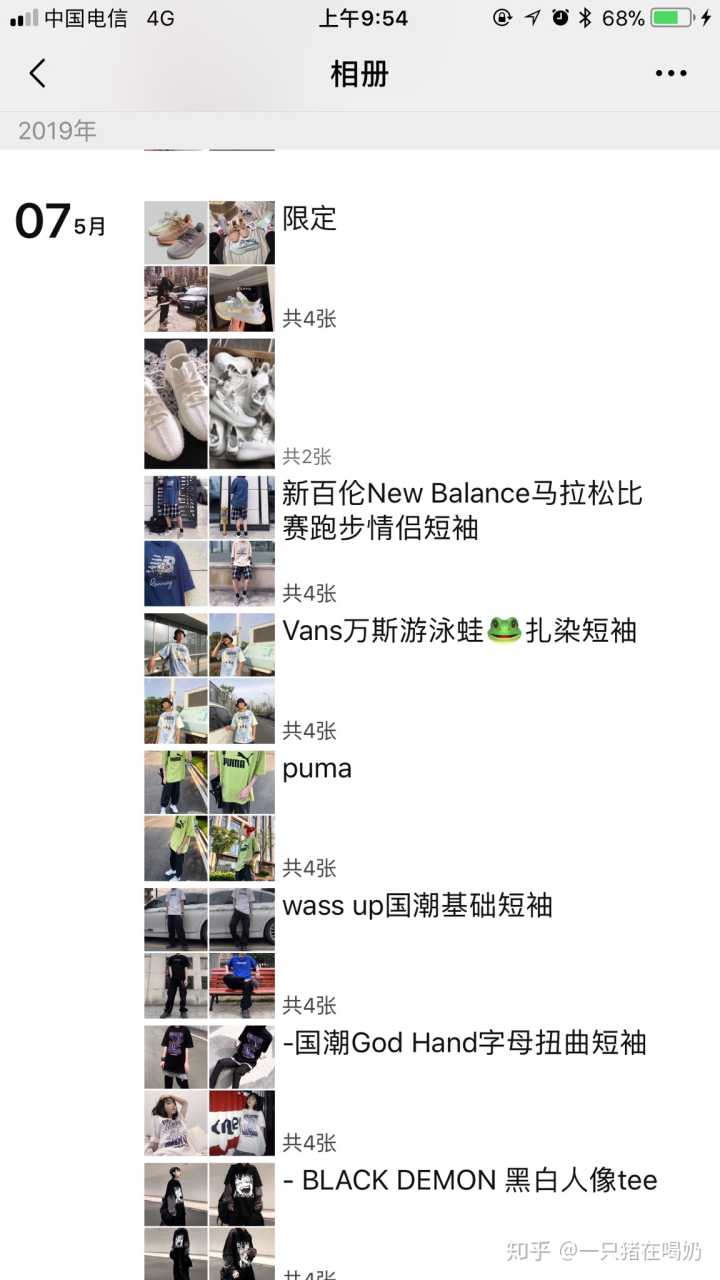
Task: View the wass up国潮基础短袖 post
Action: [417, 906]
